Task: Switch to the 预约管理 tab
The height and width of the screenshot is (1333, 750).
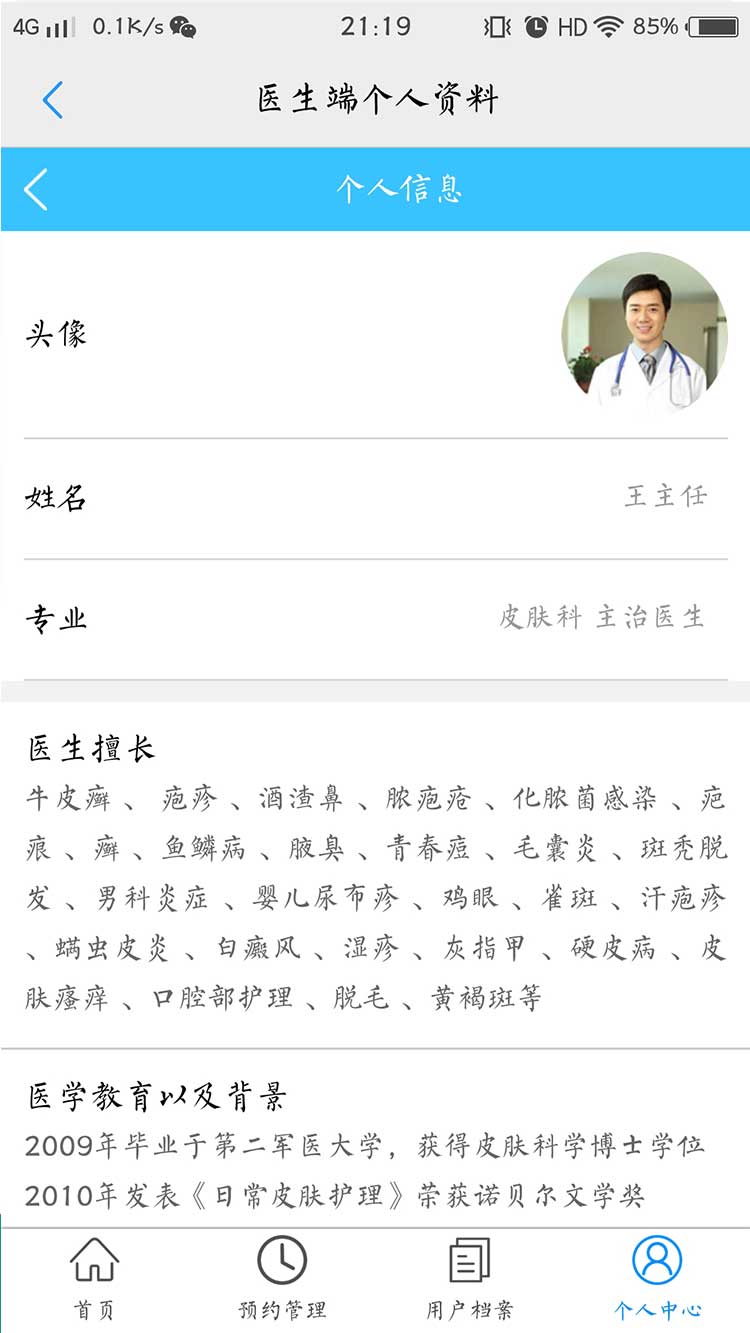Action: pyautogui.click(x=282, y=1279)
